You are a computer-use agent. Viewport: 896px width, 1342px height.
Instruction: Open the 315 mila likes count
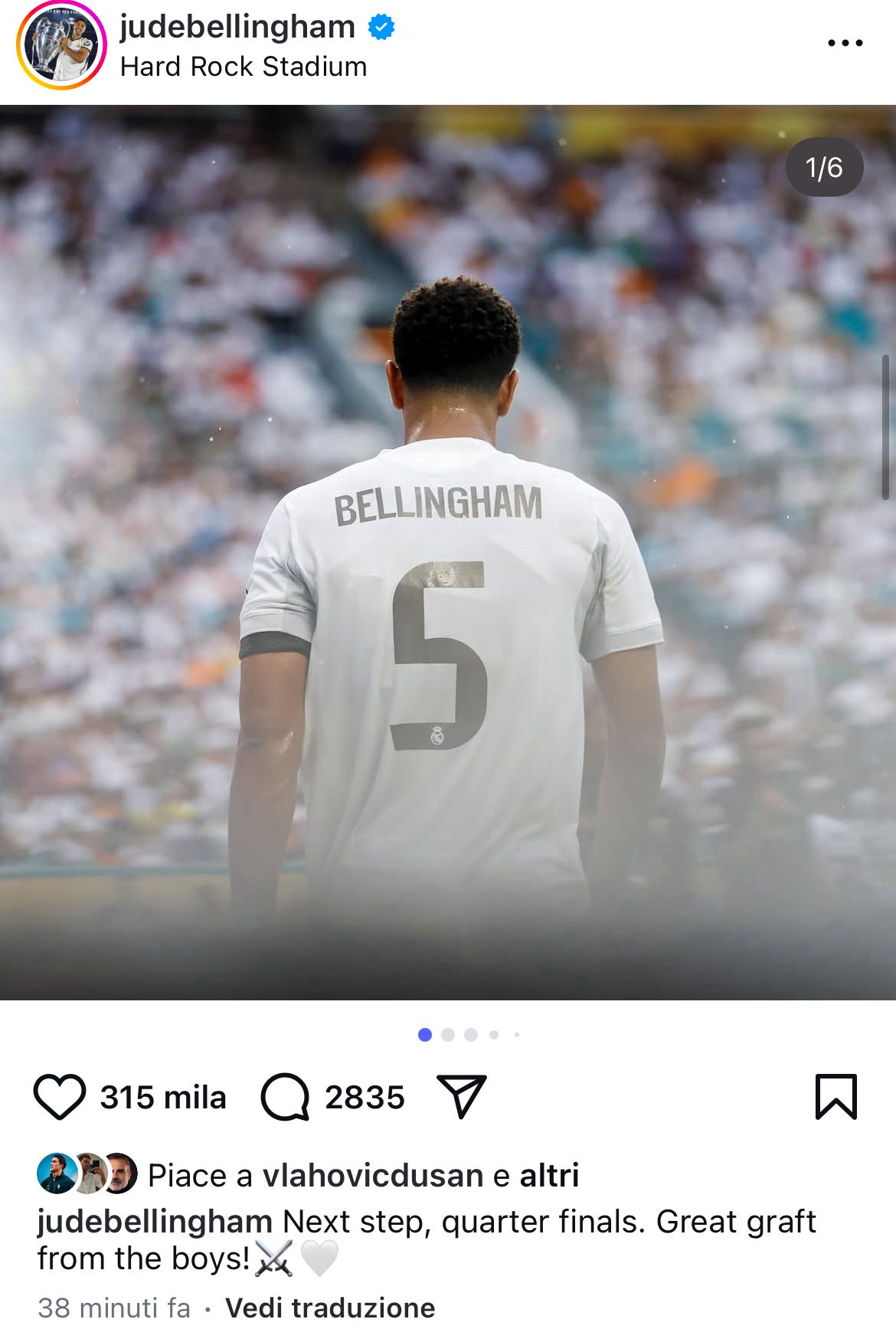pyautogui.click(x=163, y=1097)
